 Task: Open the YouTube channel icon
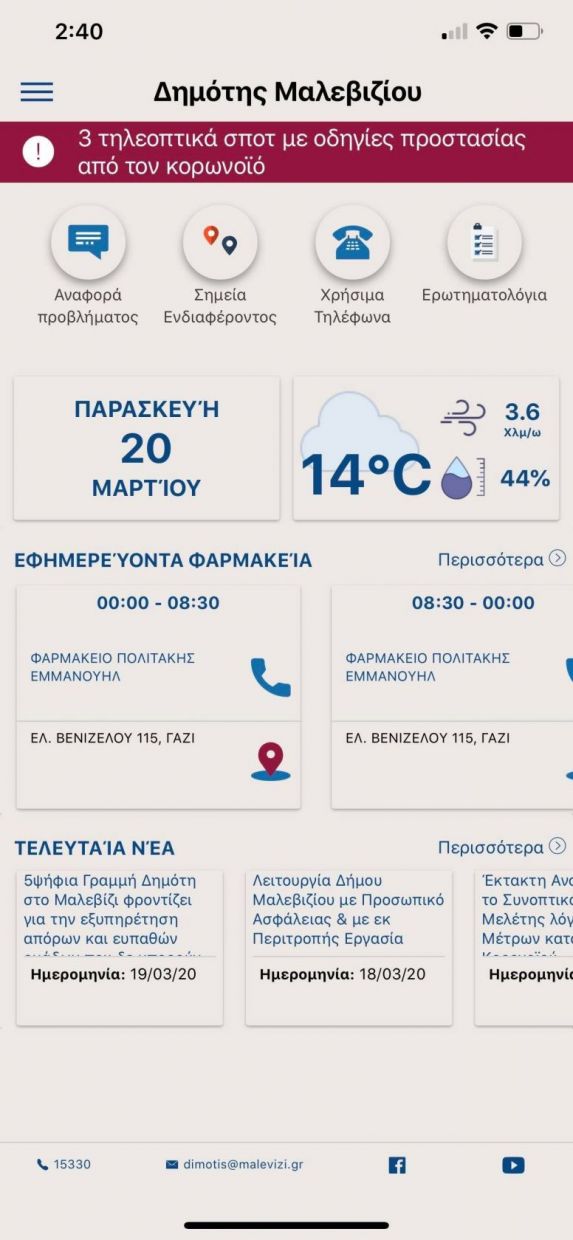click(513, 1165)
